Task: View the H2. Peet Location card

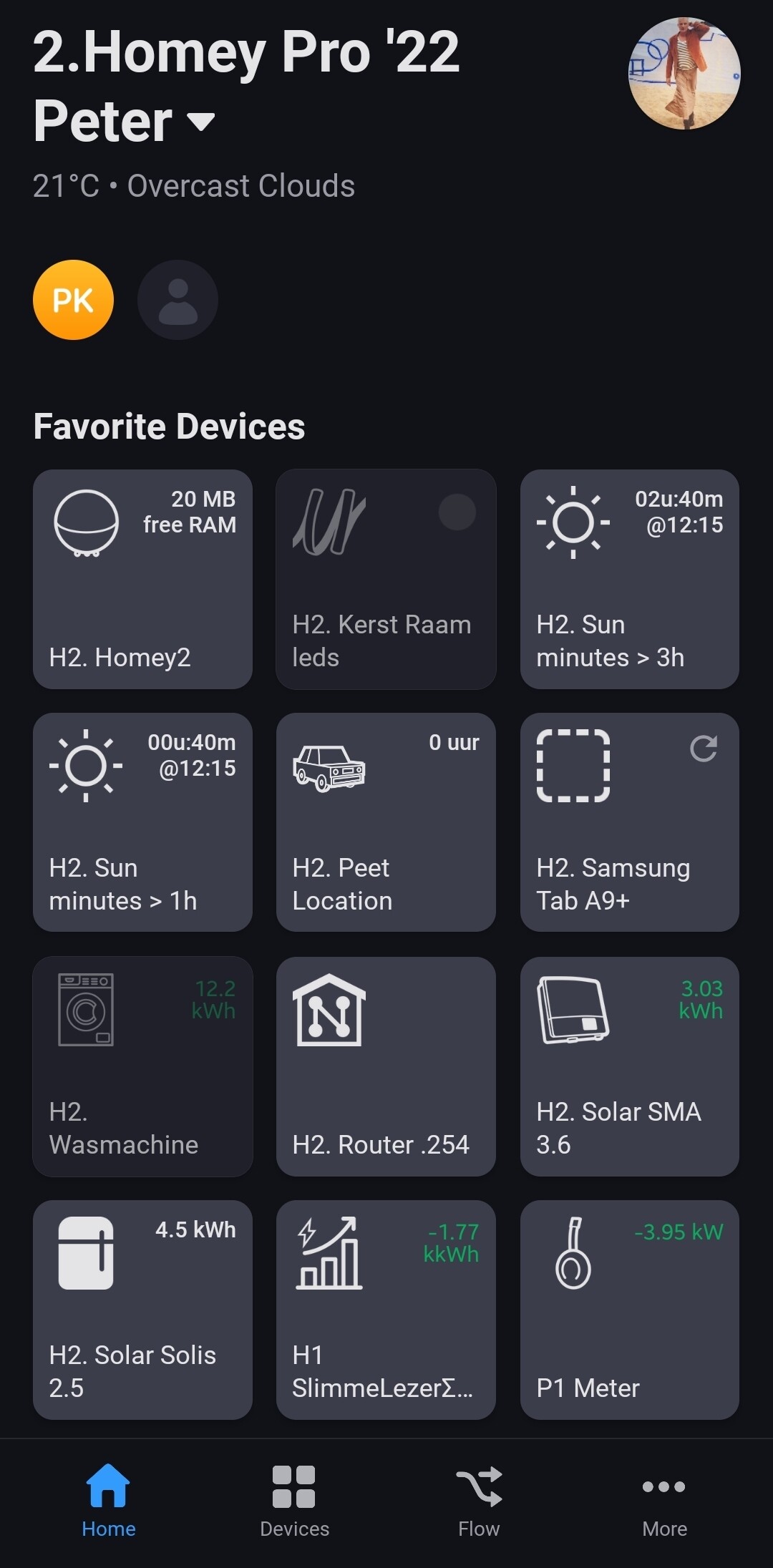Action: [386, 822]
